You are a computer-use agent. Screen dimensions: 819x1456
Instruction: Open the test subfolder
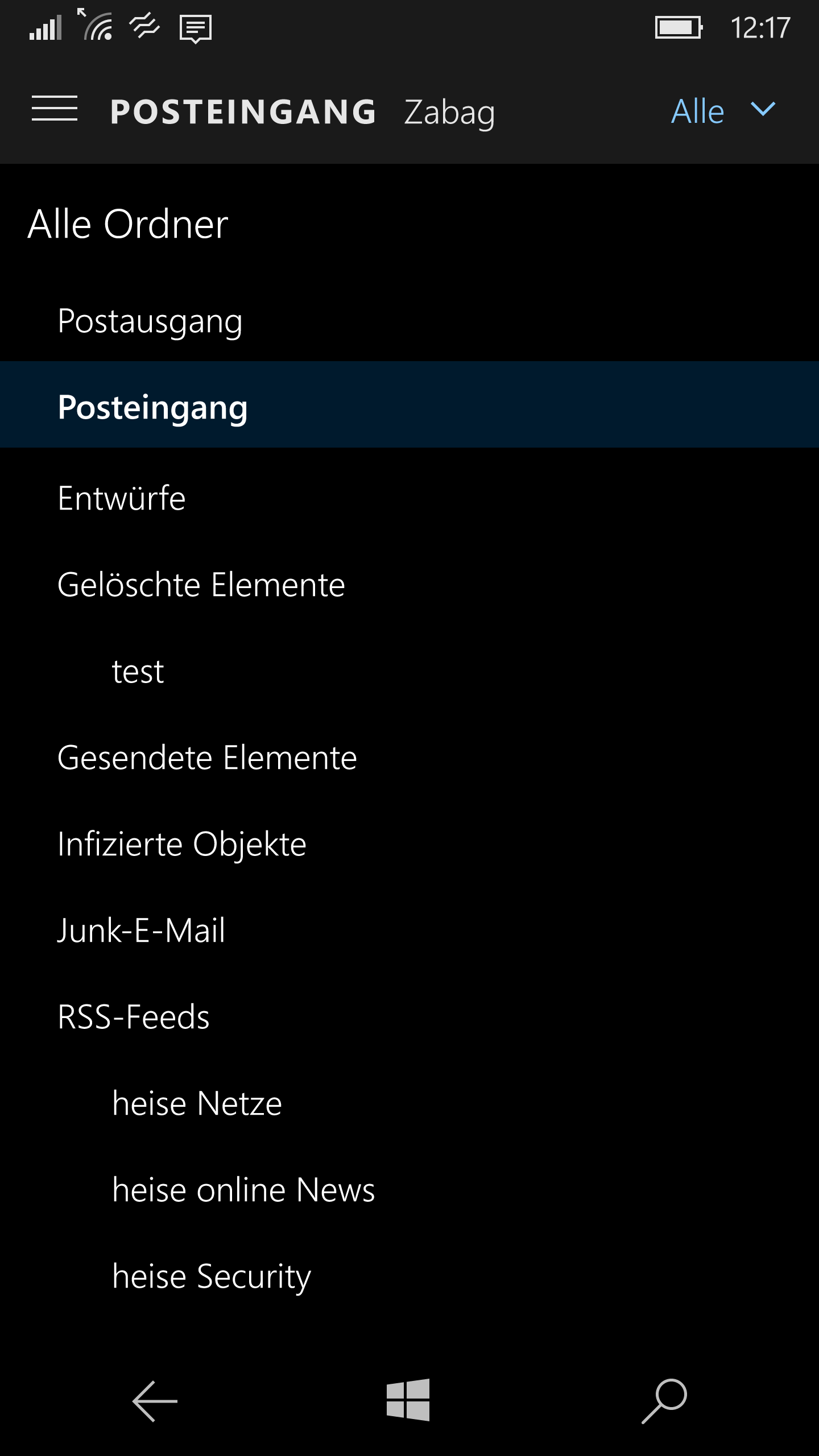pos(409,671)
